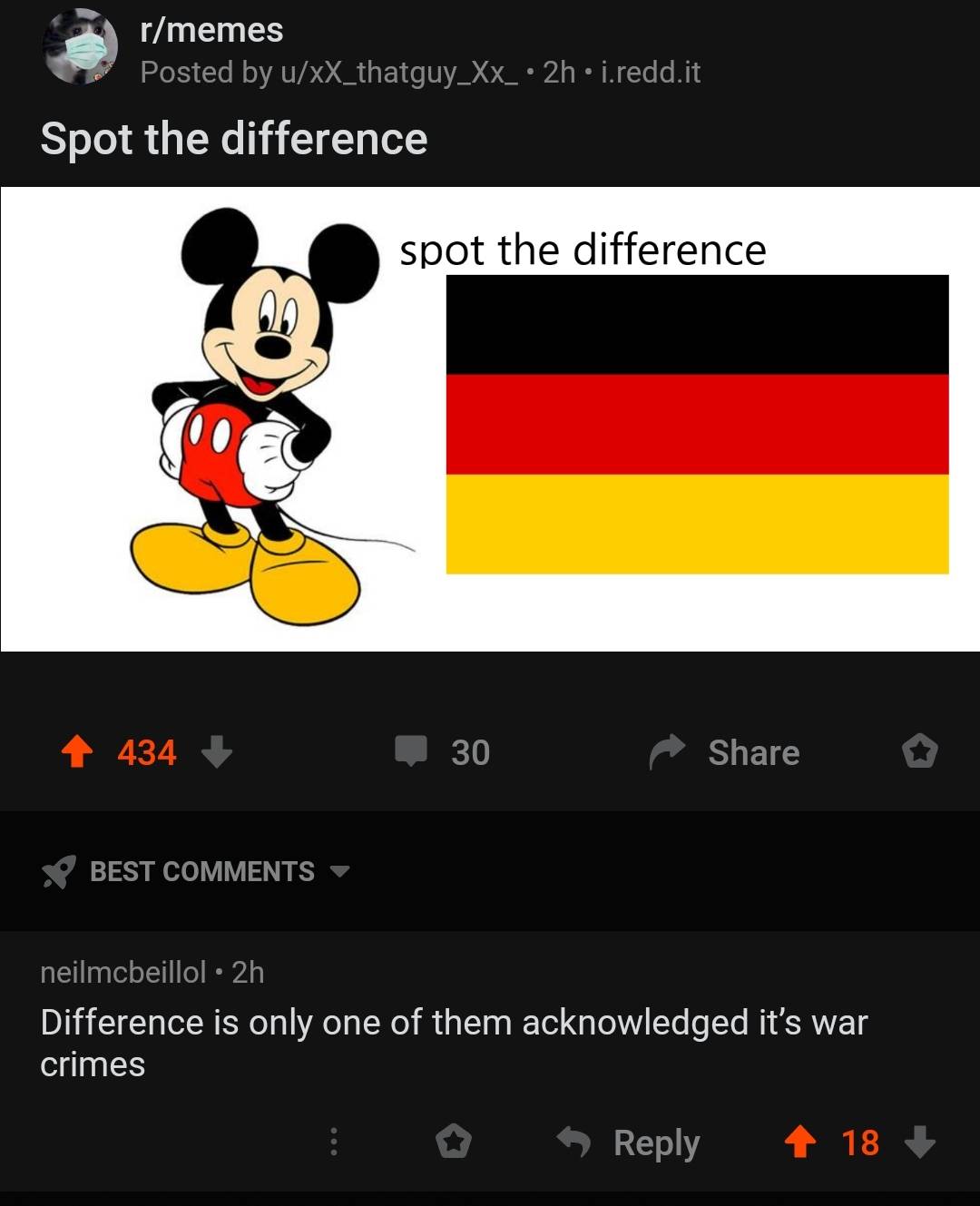The image size is (980, 1206).
Task: Downvote the Spot the difference post
Action: [x=216, y=751]
